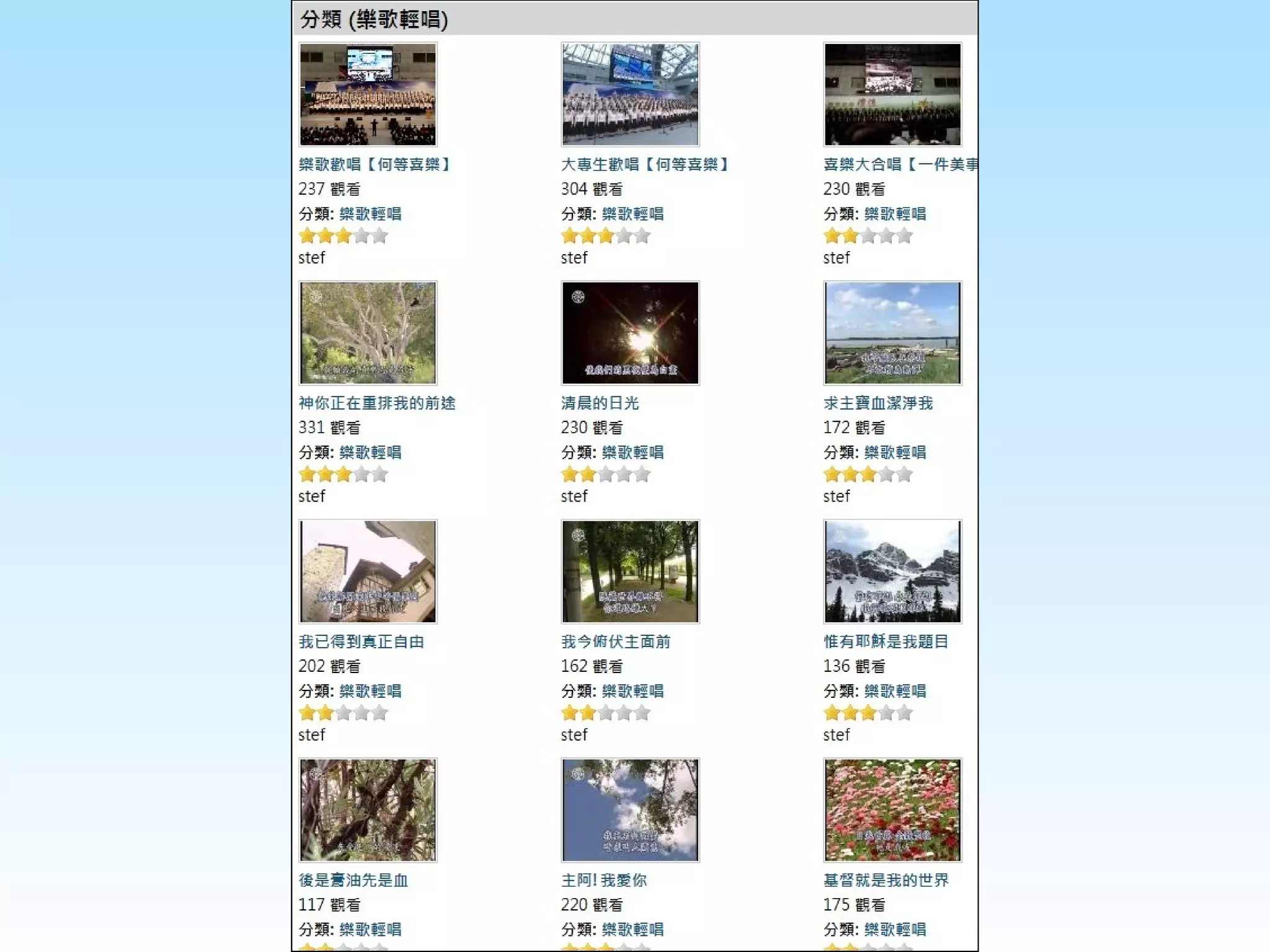
Task: Open the 樂歌歡唱【何等喜樂】 video thumbnail
Action: click(x=368, y=94)
